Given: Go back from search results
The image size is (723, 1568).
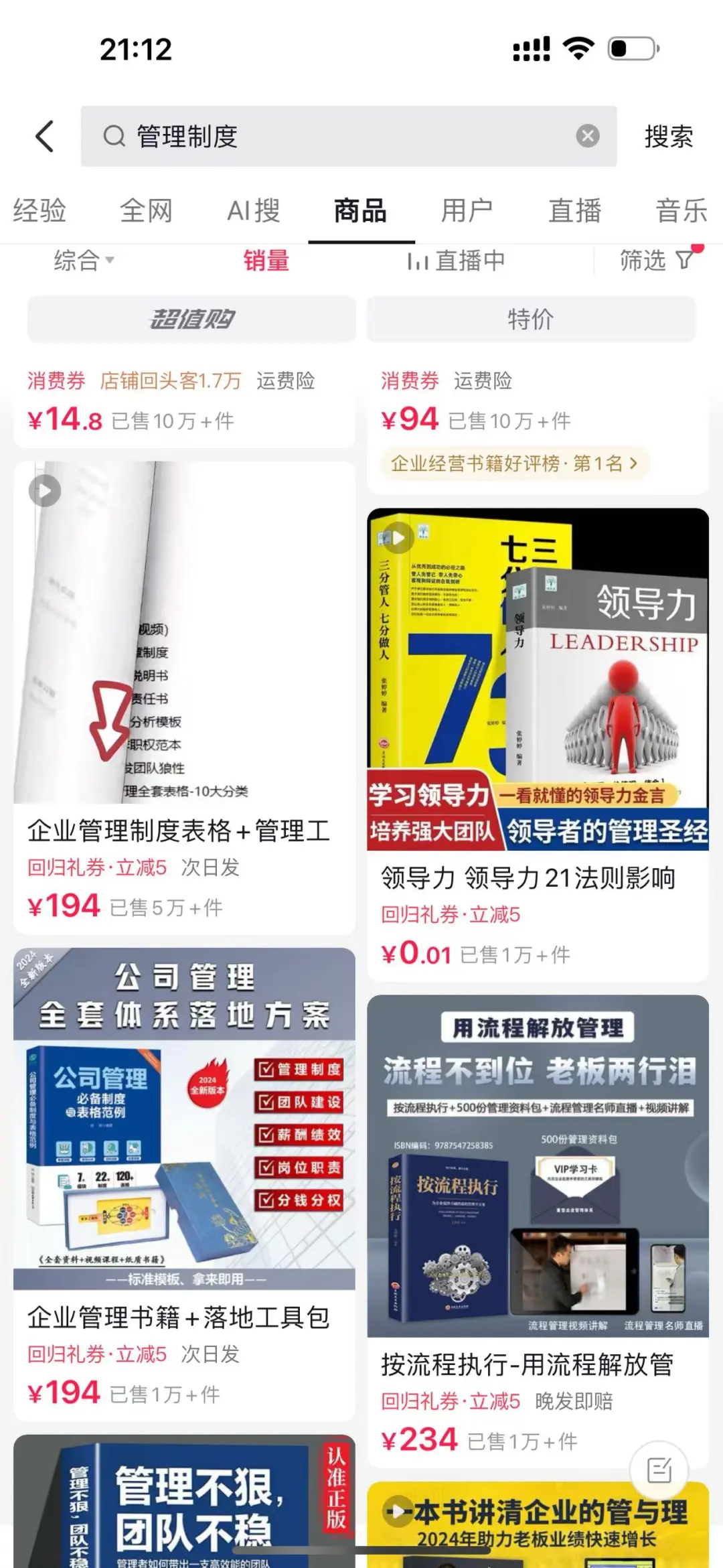Looking at the screenshot, I should coord(44,136).
